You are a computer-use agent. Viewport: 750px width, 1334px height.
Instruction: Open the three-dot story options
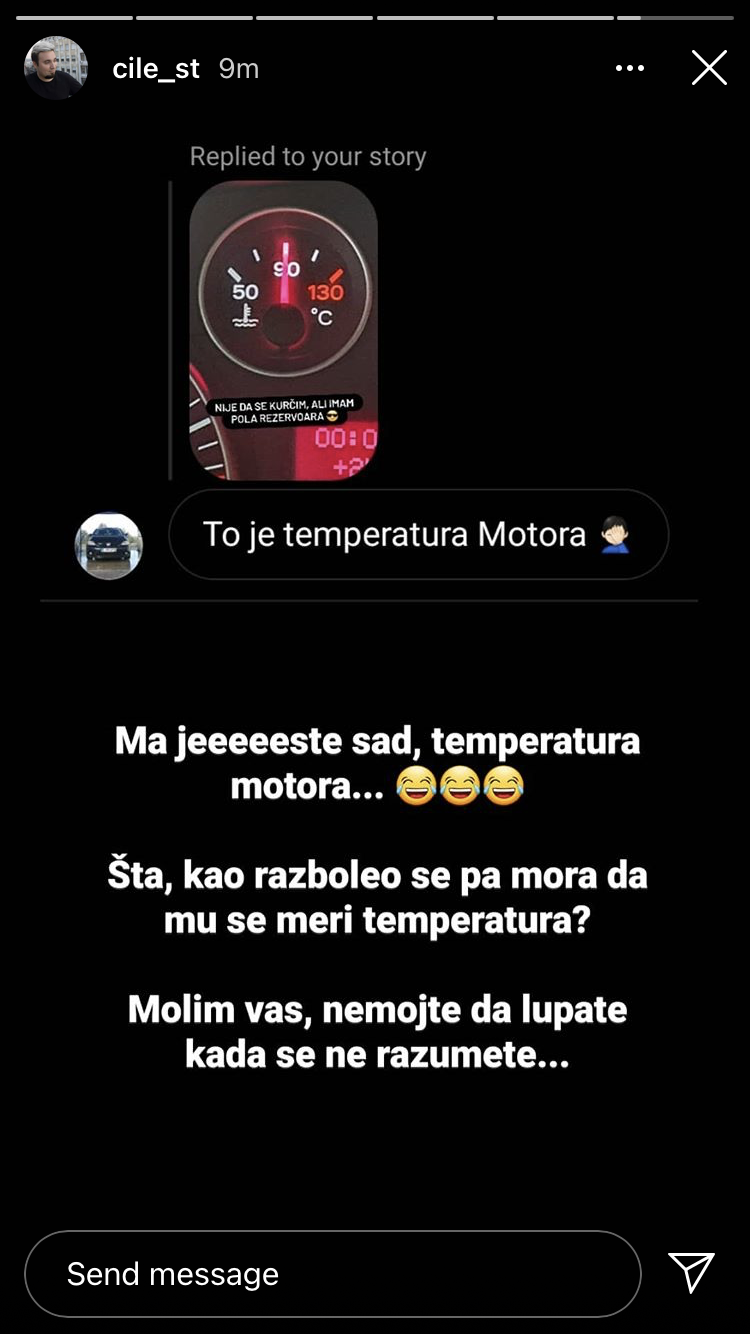pos(630,68)
